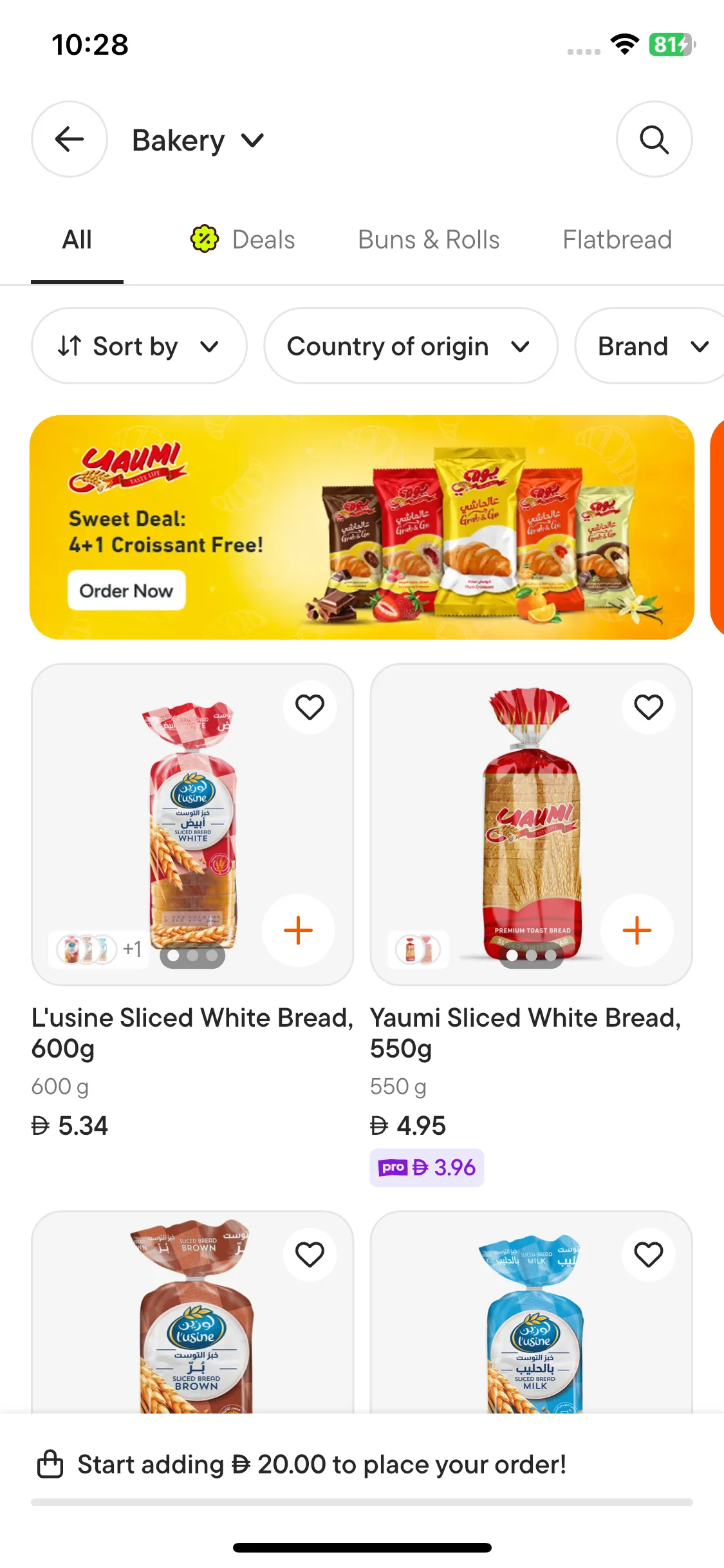Screen dimensions: 724x1568
Task: Add Yaumi Sliced White Bread to cart
Action: 636,930
